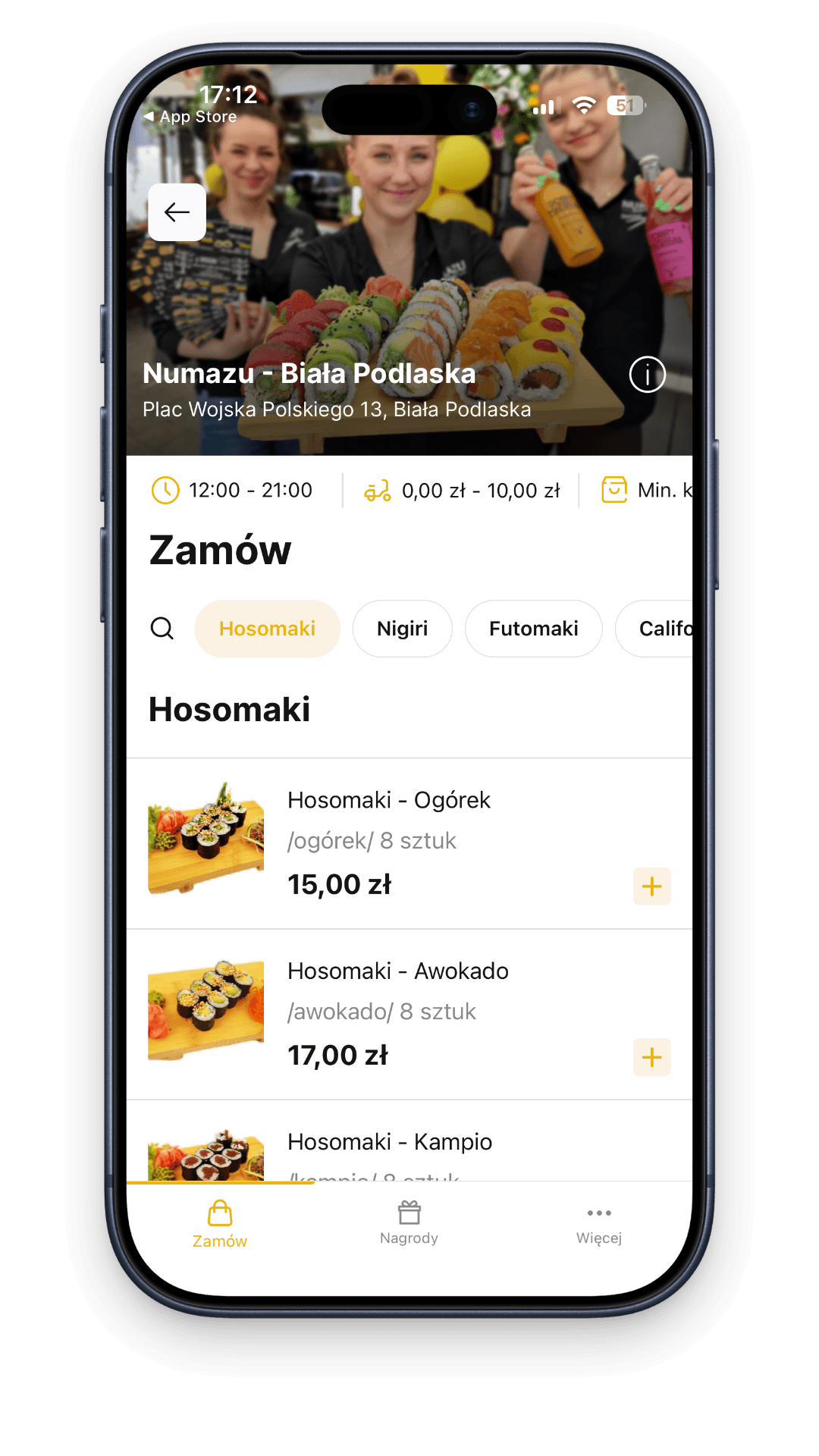Add Hosomaki - Awokado to the order

pyautogui.click(x=651, y=1057)
